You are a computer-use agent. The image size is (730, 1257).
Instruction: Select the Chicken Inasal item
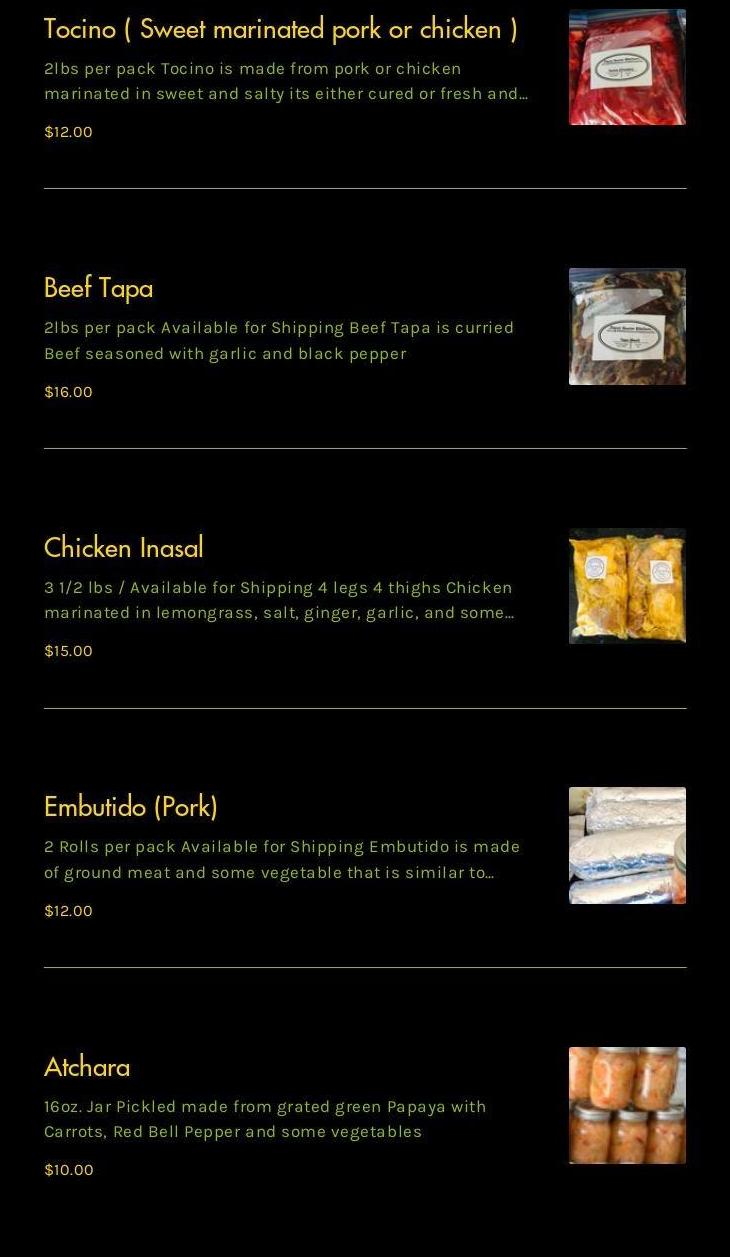[123, 548]
